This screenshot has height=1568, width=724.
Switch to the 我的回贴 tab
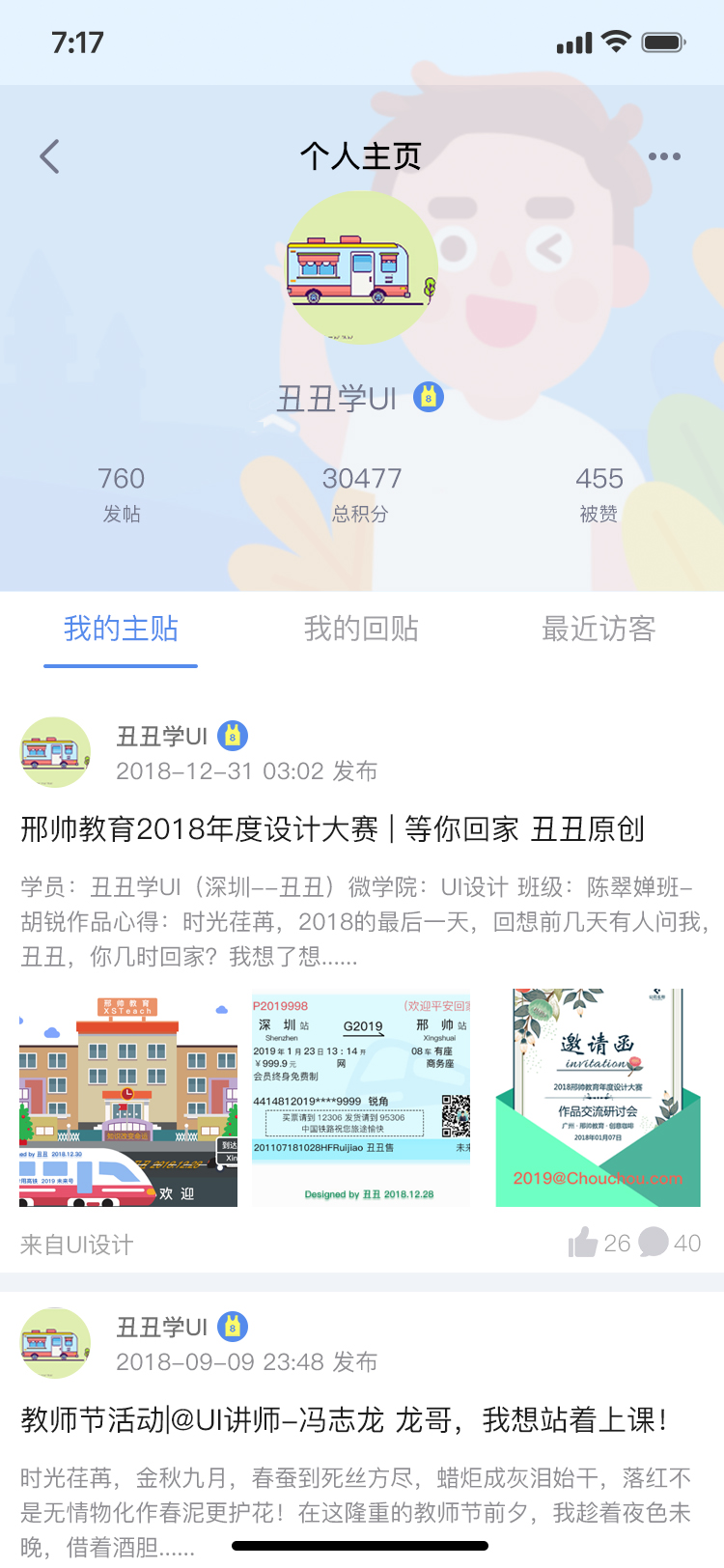pos(361,630)
